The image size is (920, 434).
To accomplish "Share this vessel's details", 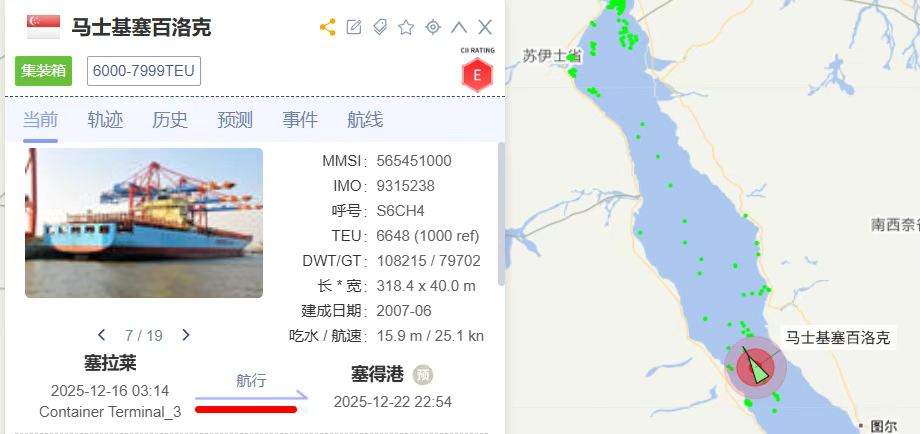I will (x=327, y=27).
